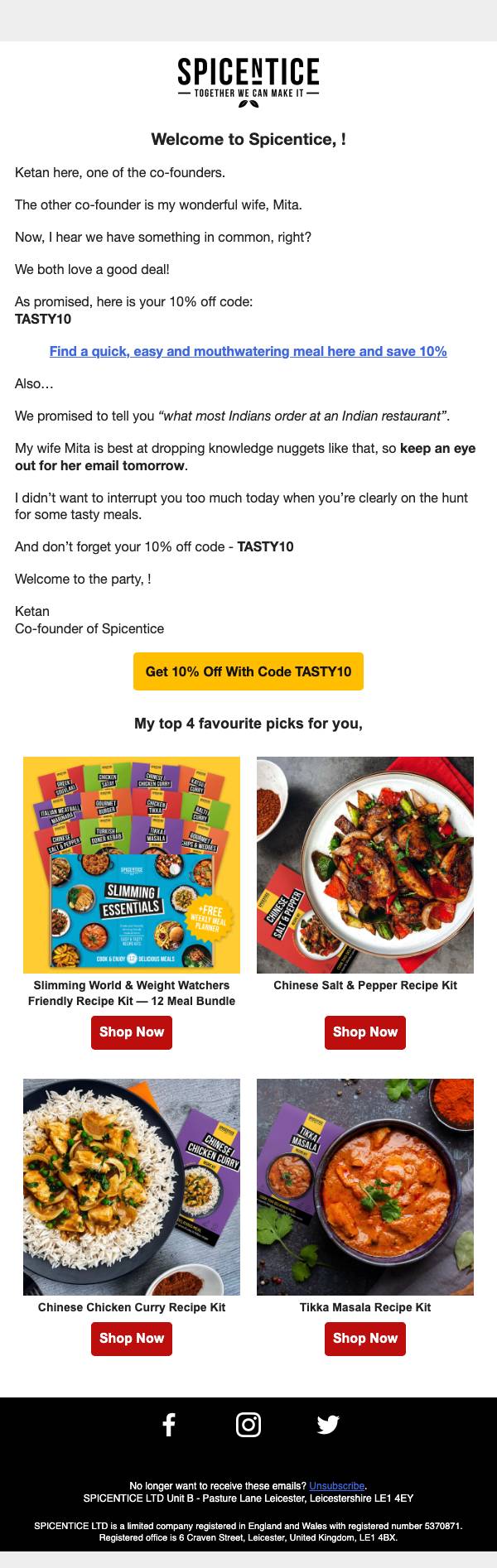Visit Spicentice on Facebook
This screenshot has height=1568, width=497.
(169, 1425)
